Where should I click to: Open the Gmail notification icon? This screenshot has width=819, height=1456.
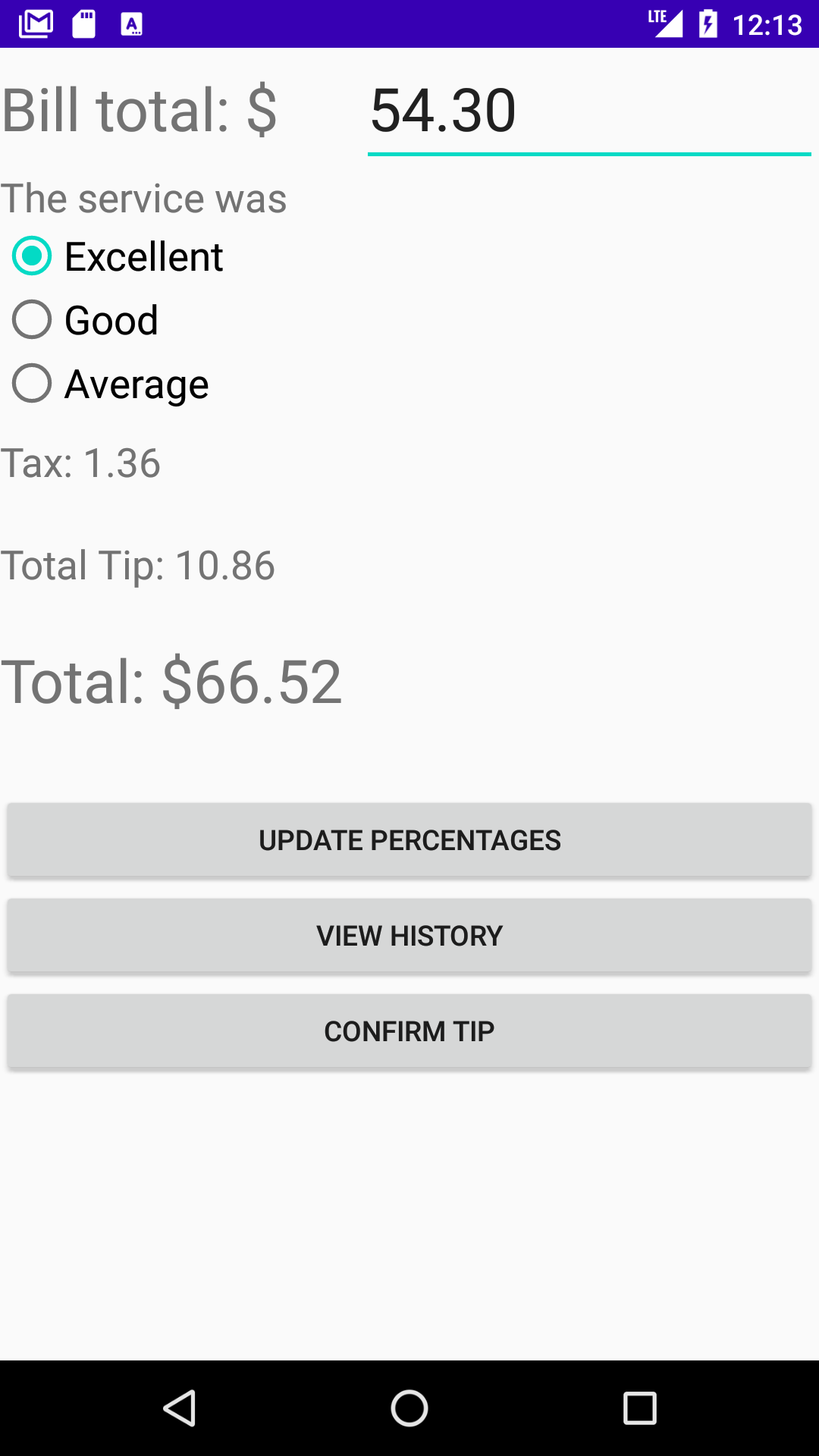coord(35,23)
